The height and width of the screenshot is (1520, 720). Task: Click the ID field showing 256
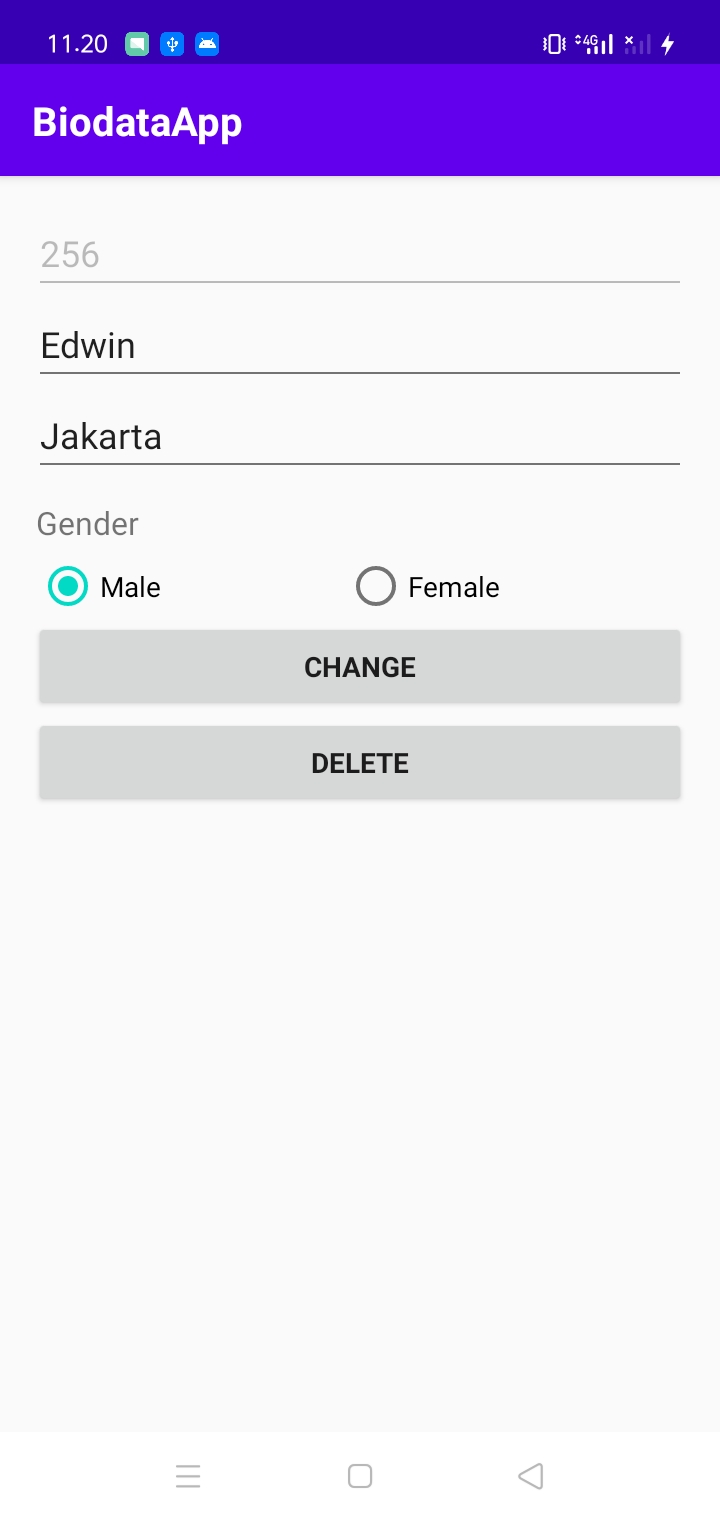tap(360, 255)
